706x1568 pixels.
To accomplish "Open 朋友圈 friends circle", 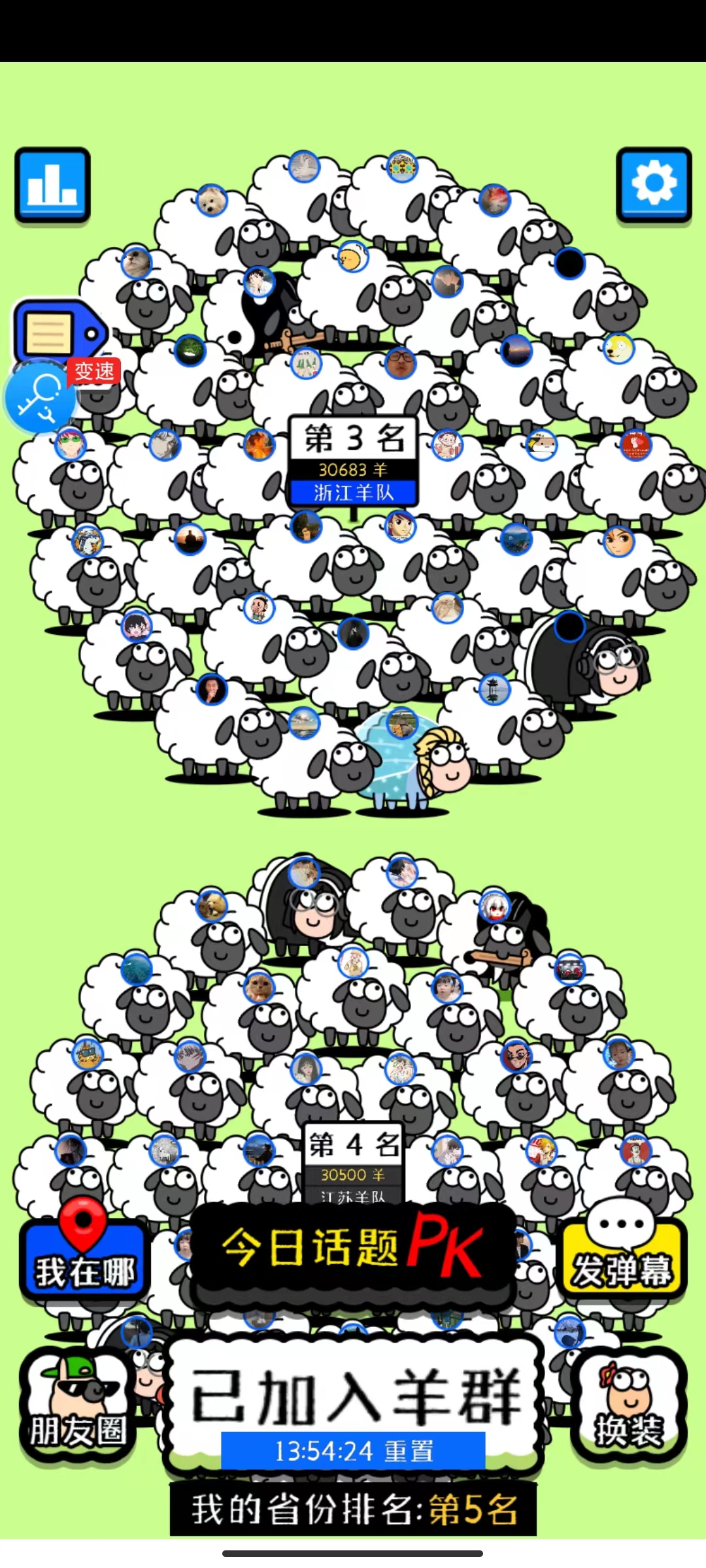I will pos(77,1405).
